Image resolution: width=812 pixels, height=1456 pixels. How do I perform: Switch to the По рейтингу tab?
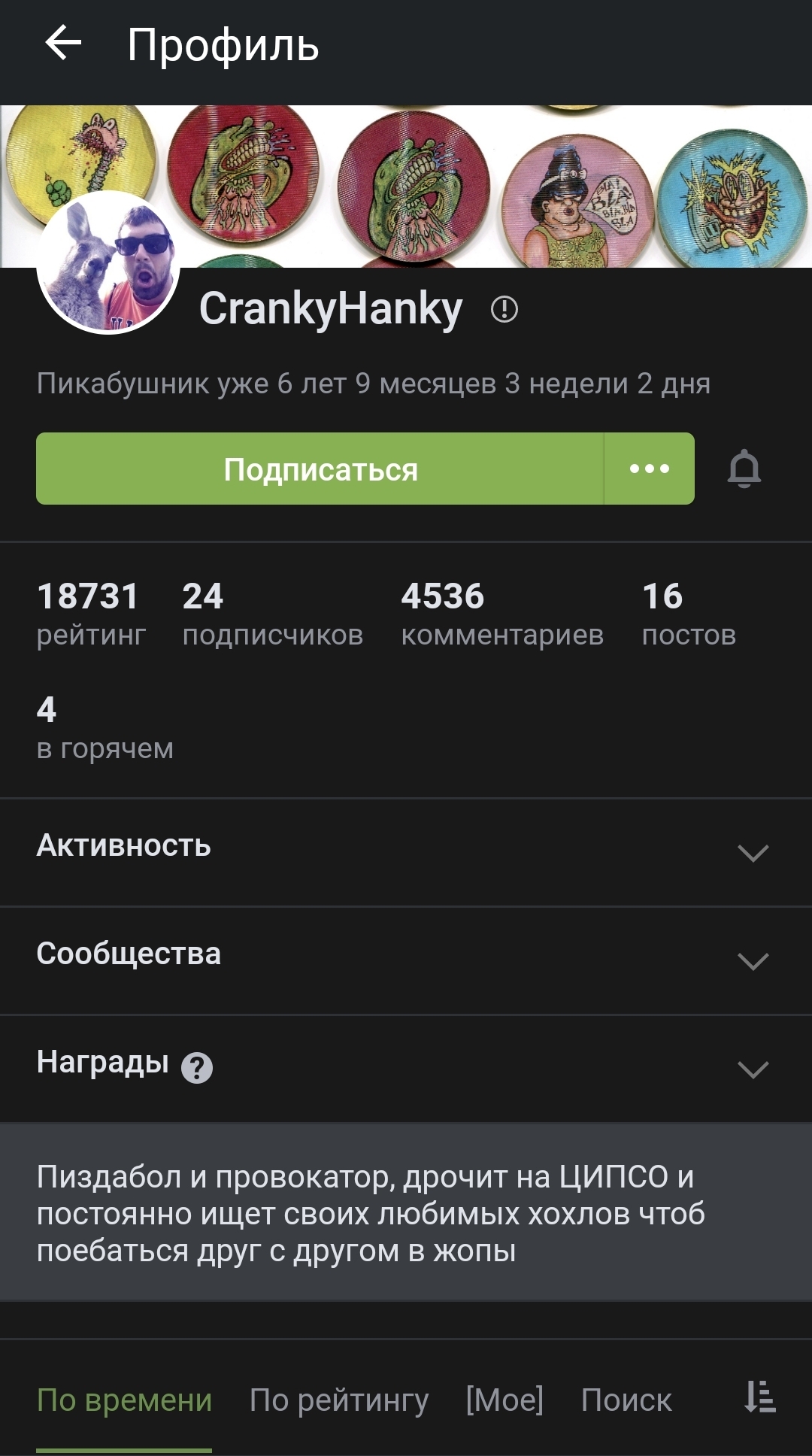coord(339,1400)
